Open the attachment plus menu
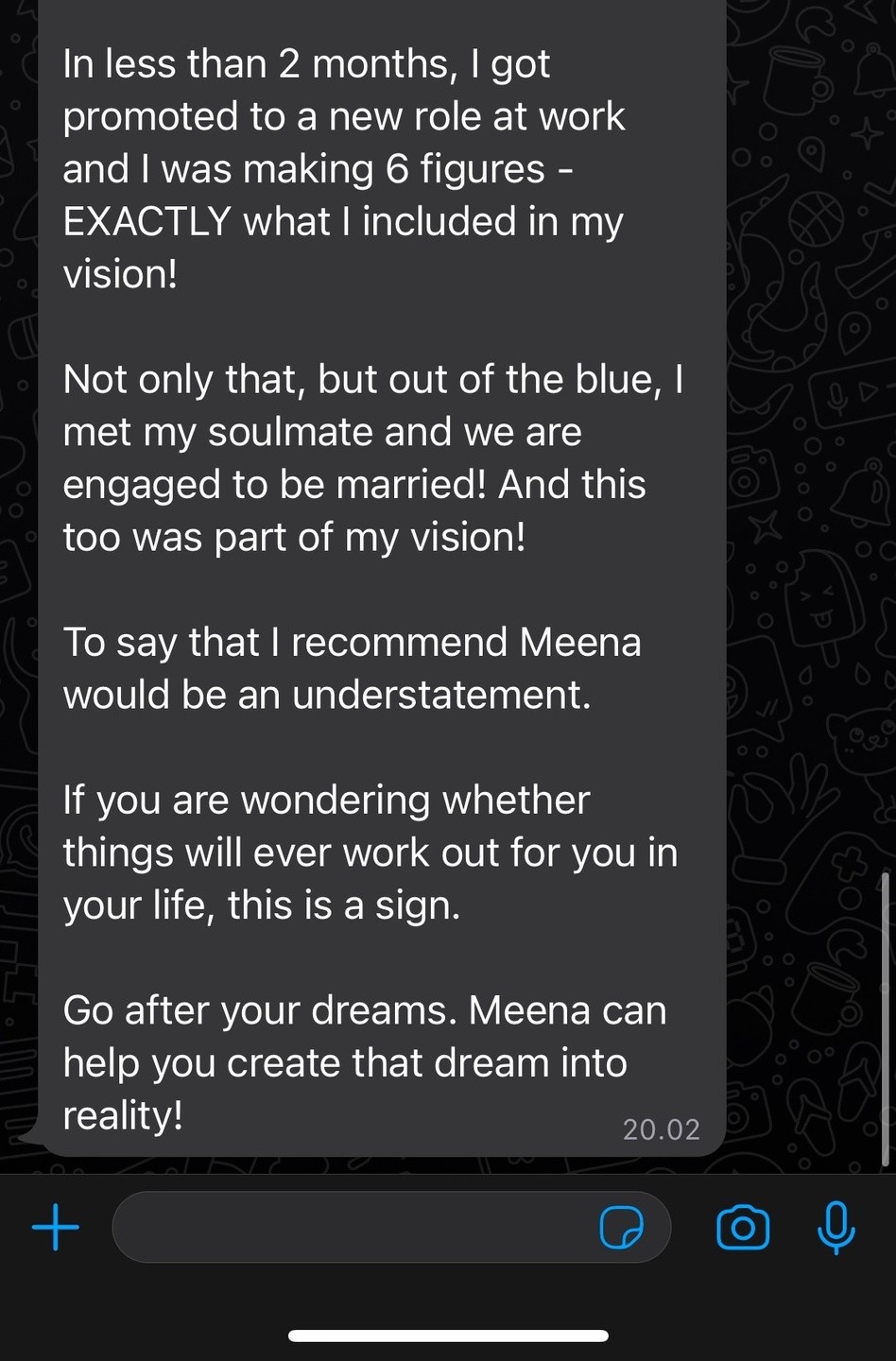The height and width of the screenshot is (1361, 896). pyautogui.click(x=56, y=1228)
